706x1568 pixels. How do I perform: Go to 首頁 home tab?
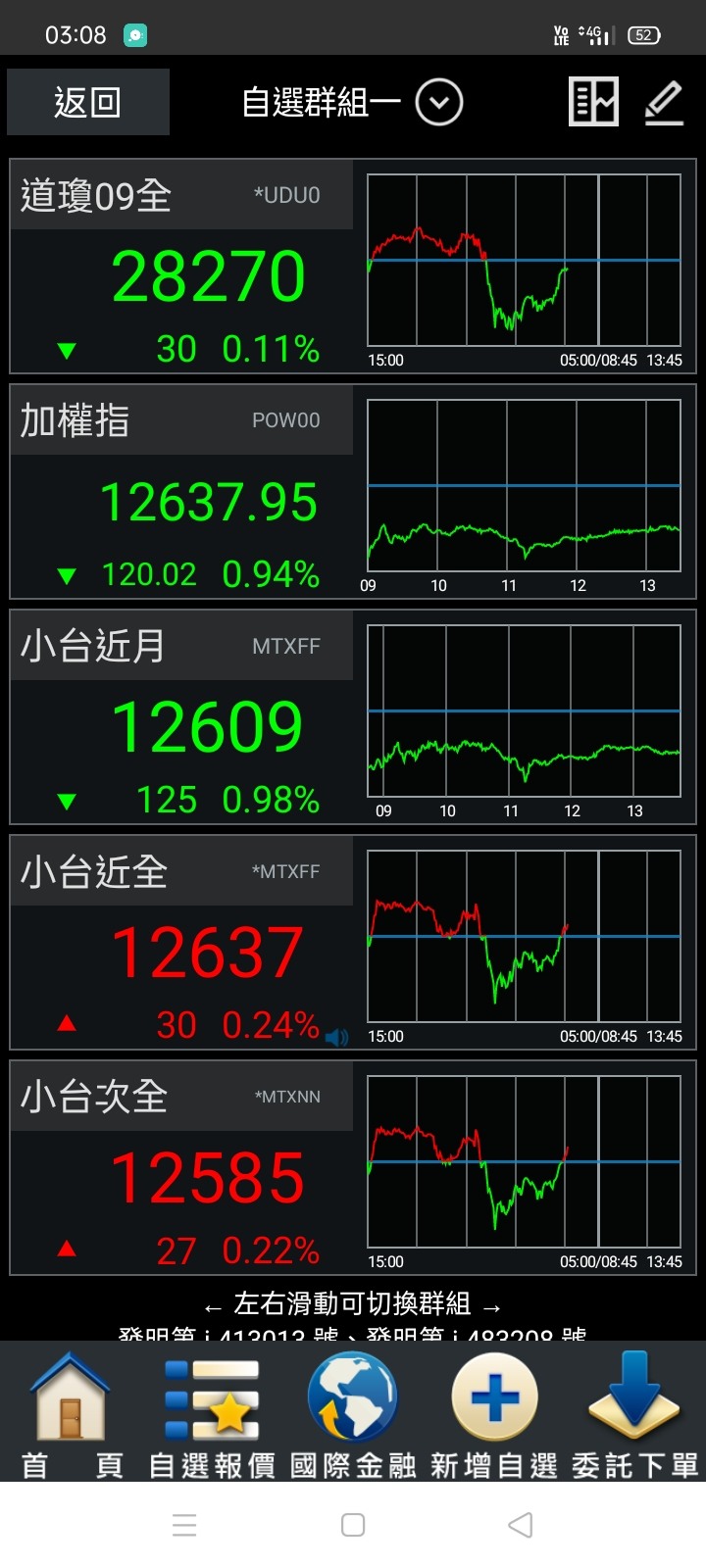tap(71, 1413)
